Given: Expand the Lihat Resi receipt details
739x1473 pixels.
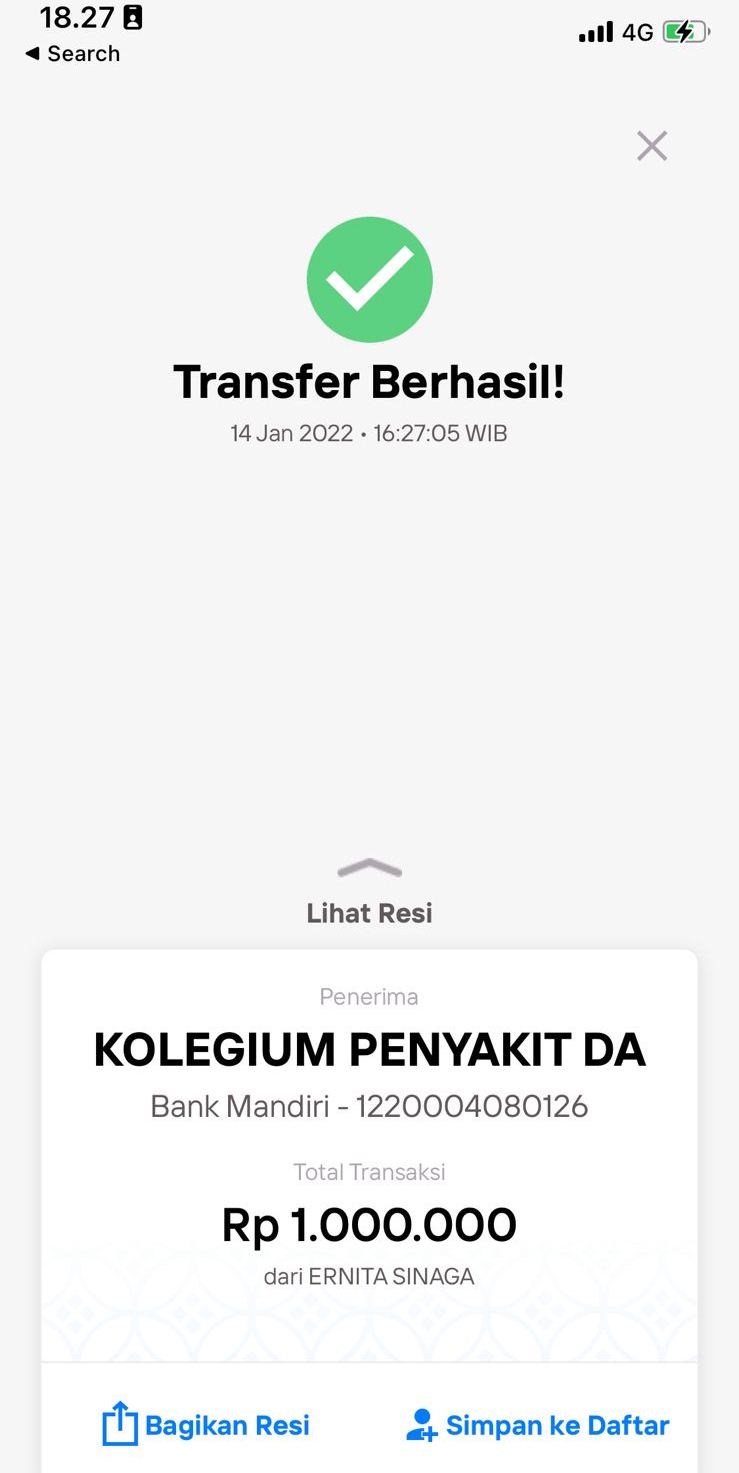Looking at the screenshot, I should [x=369, y=890].
